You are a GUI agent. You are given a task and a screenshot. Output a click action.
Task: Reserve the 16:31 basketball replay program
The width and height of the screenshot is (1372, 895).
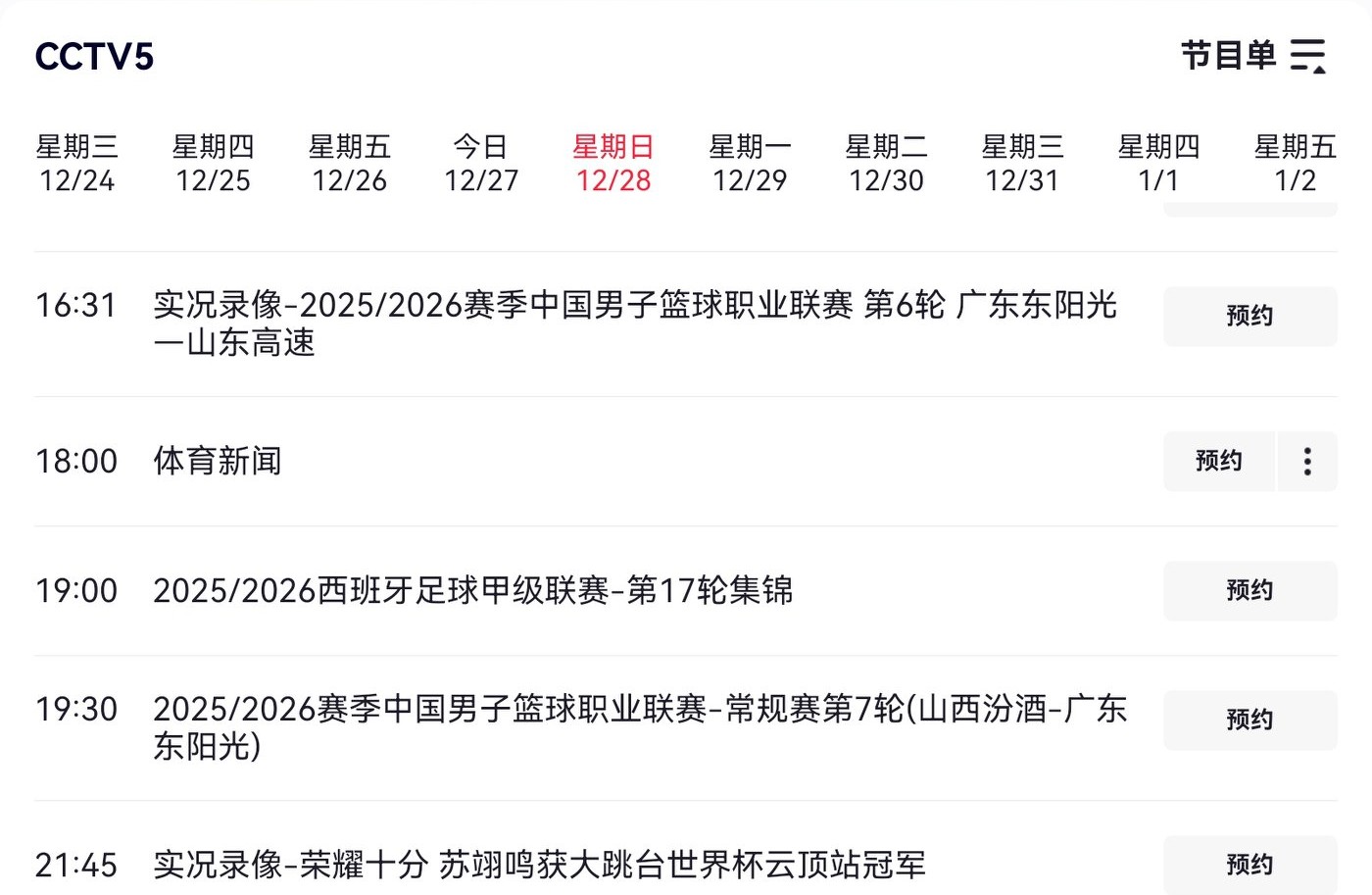click(1249, 316)
